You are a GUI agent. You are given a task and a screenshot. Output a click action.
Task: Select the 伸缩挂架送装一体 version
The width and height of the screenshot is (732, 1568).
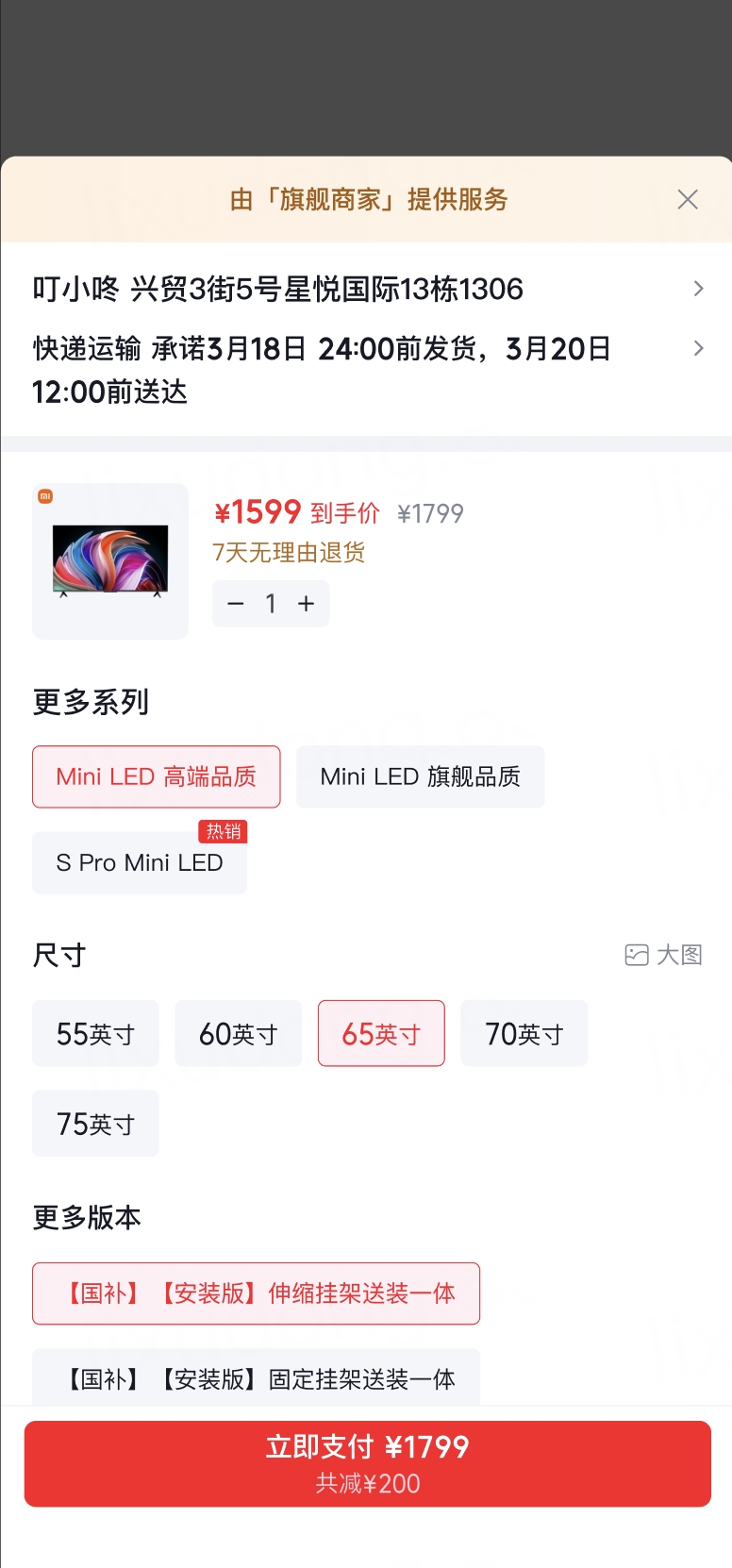(257, 1293)
